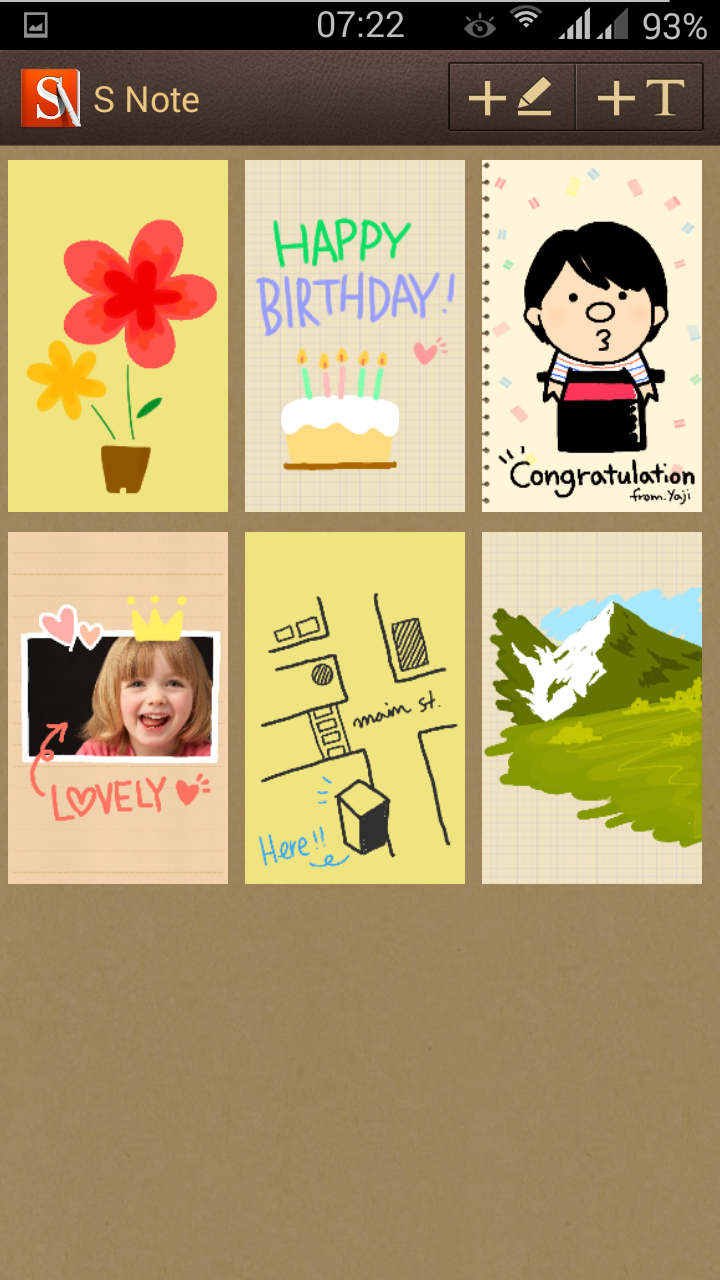The width and height of the screenshot is (720, 1280).
Task: Open the red flower drawing note
Action: [118, 336]
